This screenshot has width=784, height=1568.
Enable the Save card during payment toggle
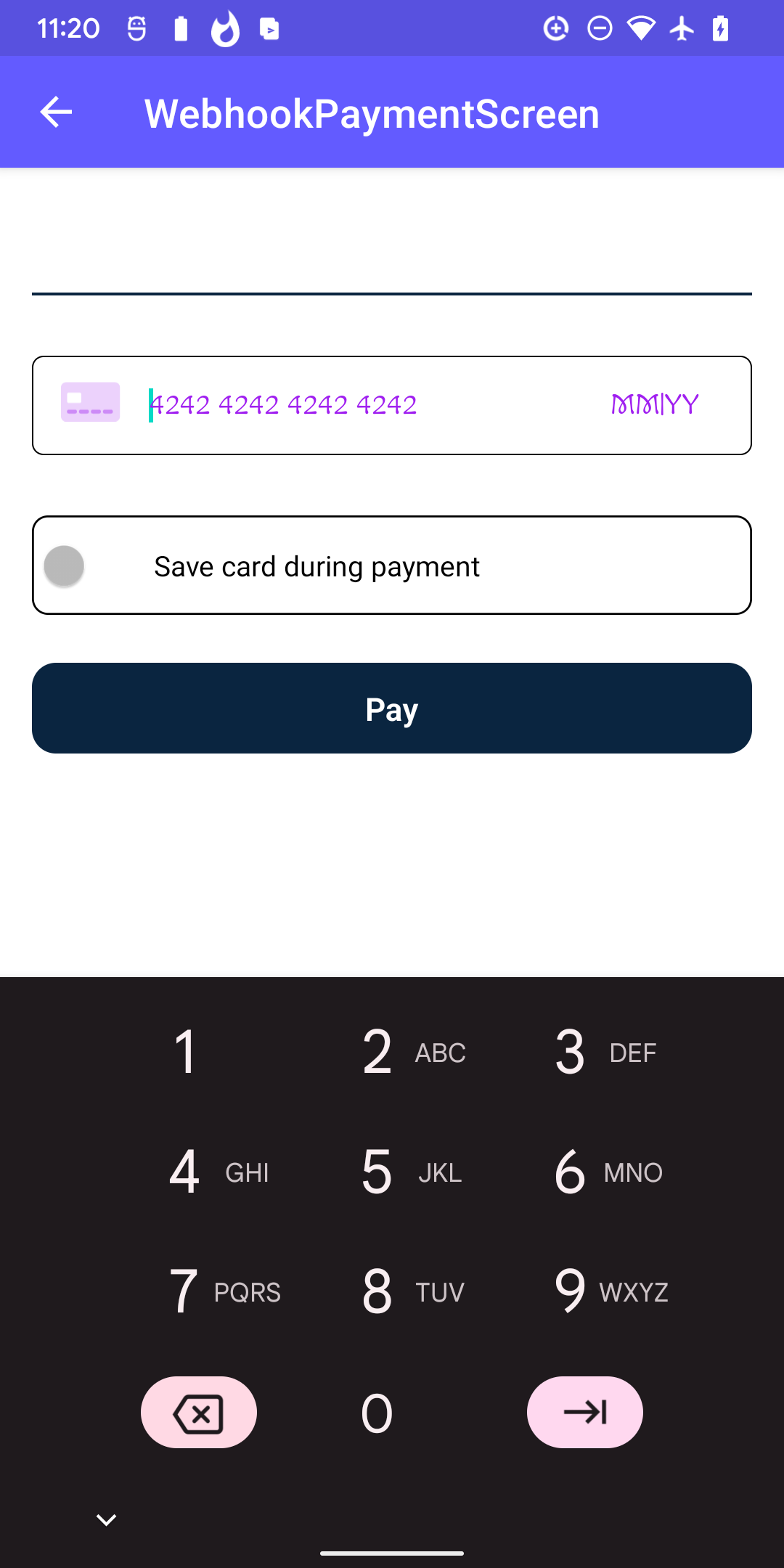[65, 565]
